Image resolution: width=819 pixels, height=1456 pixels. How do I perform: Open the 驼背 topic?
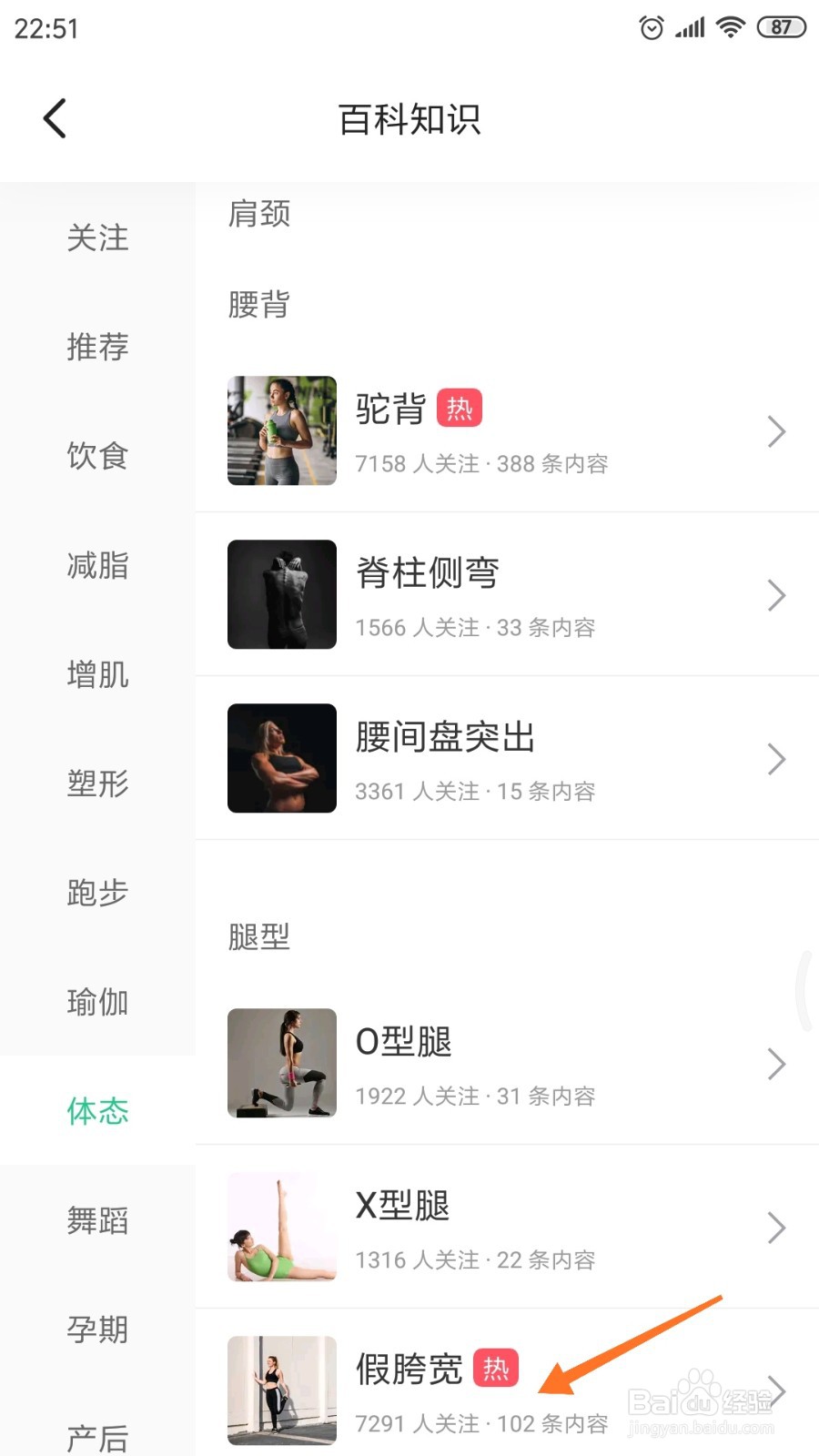click(x=505, y=430)
